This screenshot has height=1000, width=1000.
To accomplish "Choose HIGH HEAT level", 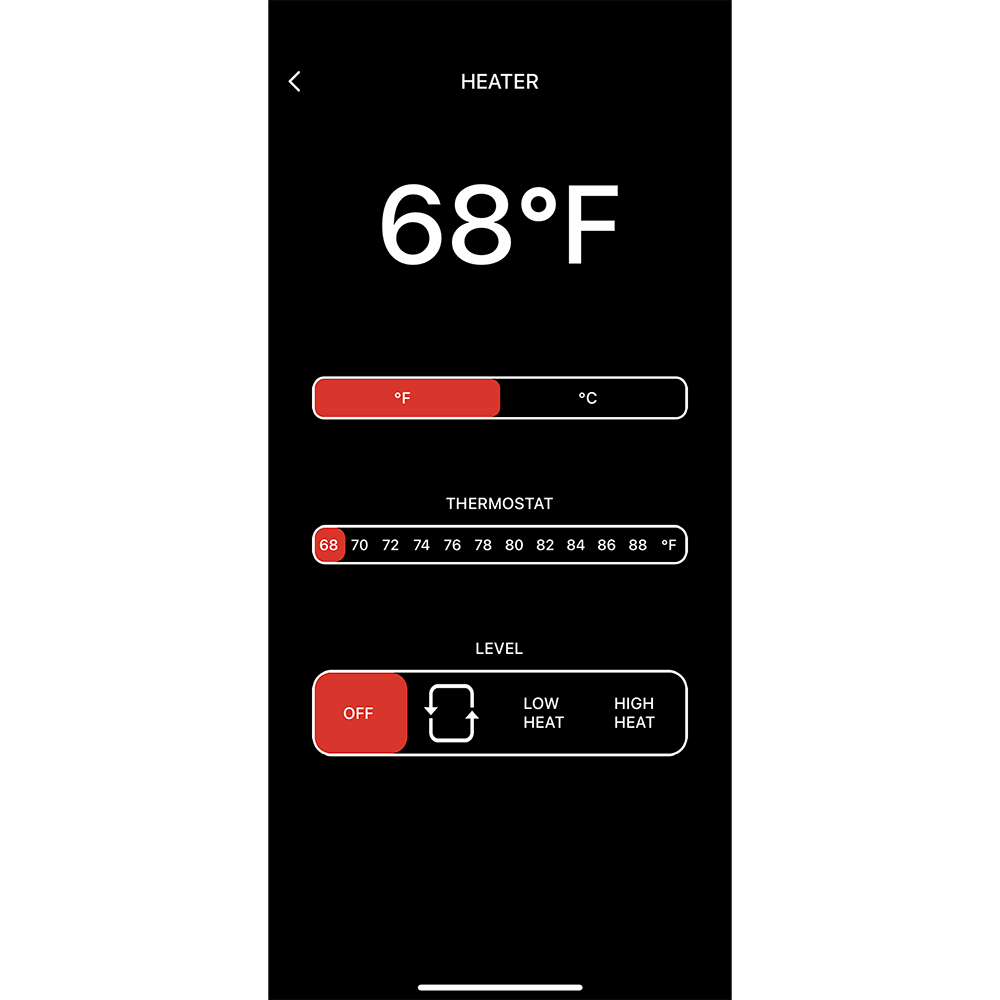I will (634, 713).
